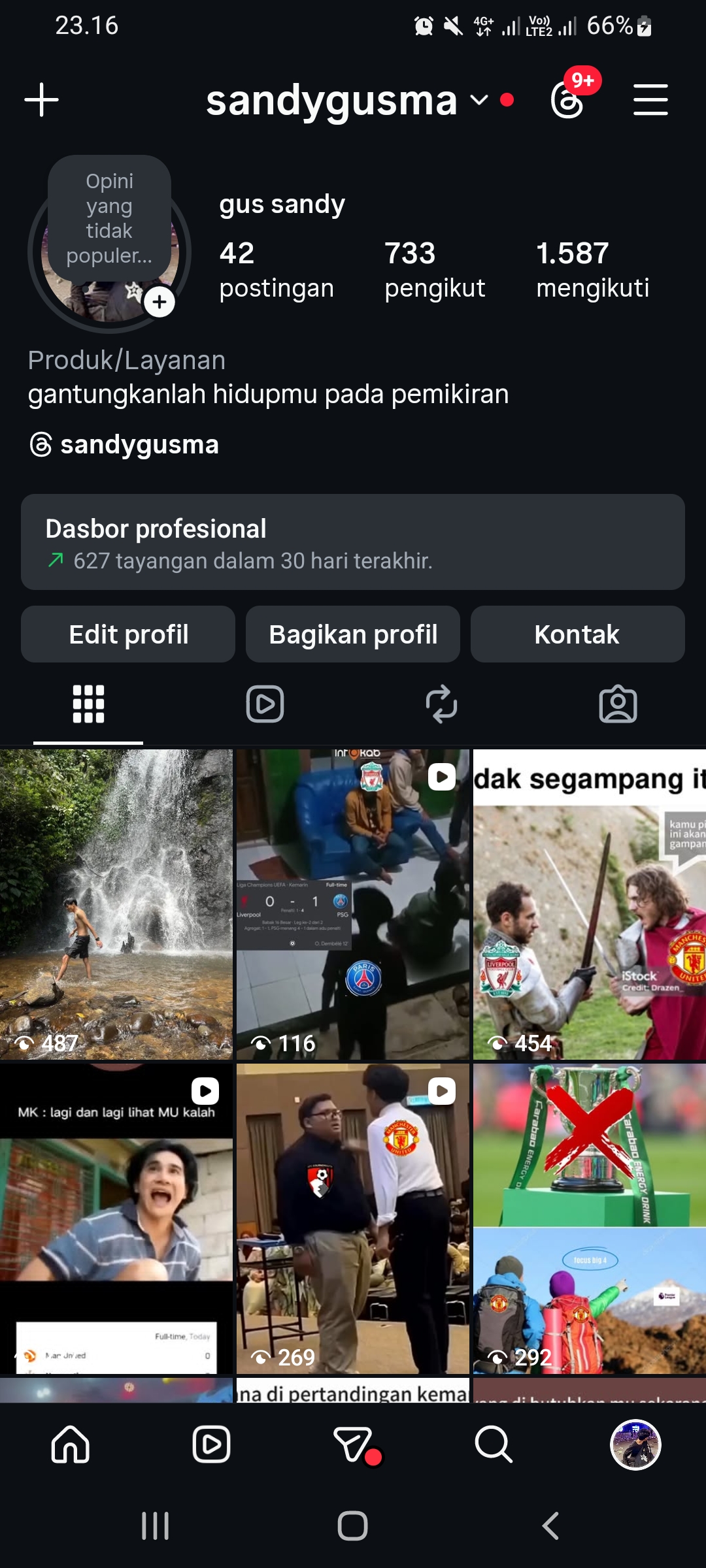Switch to the tagged photos tab
This screenshot has height=1568, width=706.
(618, 704)
